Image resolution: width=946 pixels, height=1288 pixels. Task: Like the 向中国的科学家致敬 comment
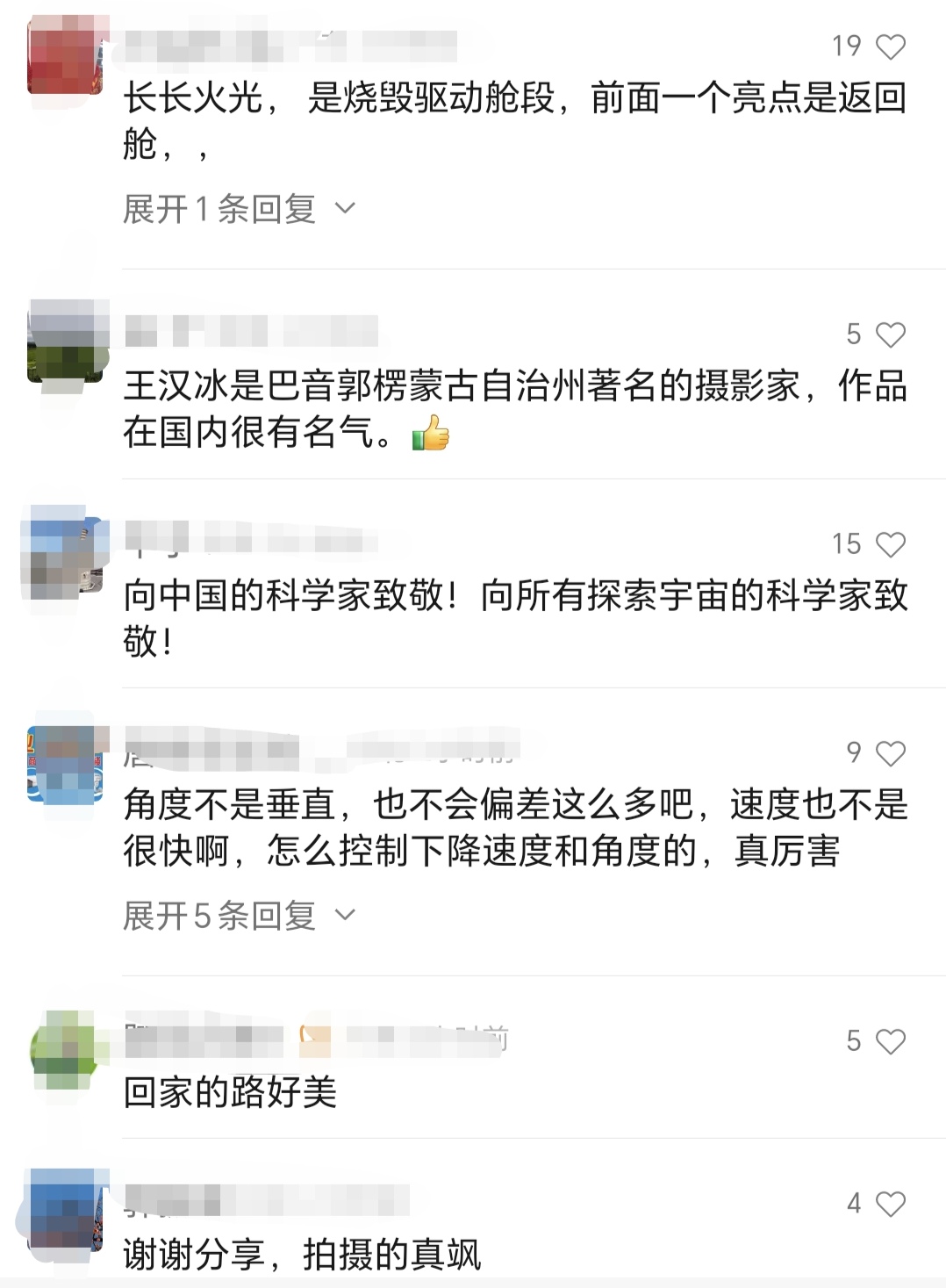pyautogui.click(x=890, y=544)
